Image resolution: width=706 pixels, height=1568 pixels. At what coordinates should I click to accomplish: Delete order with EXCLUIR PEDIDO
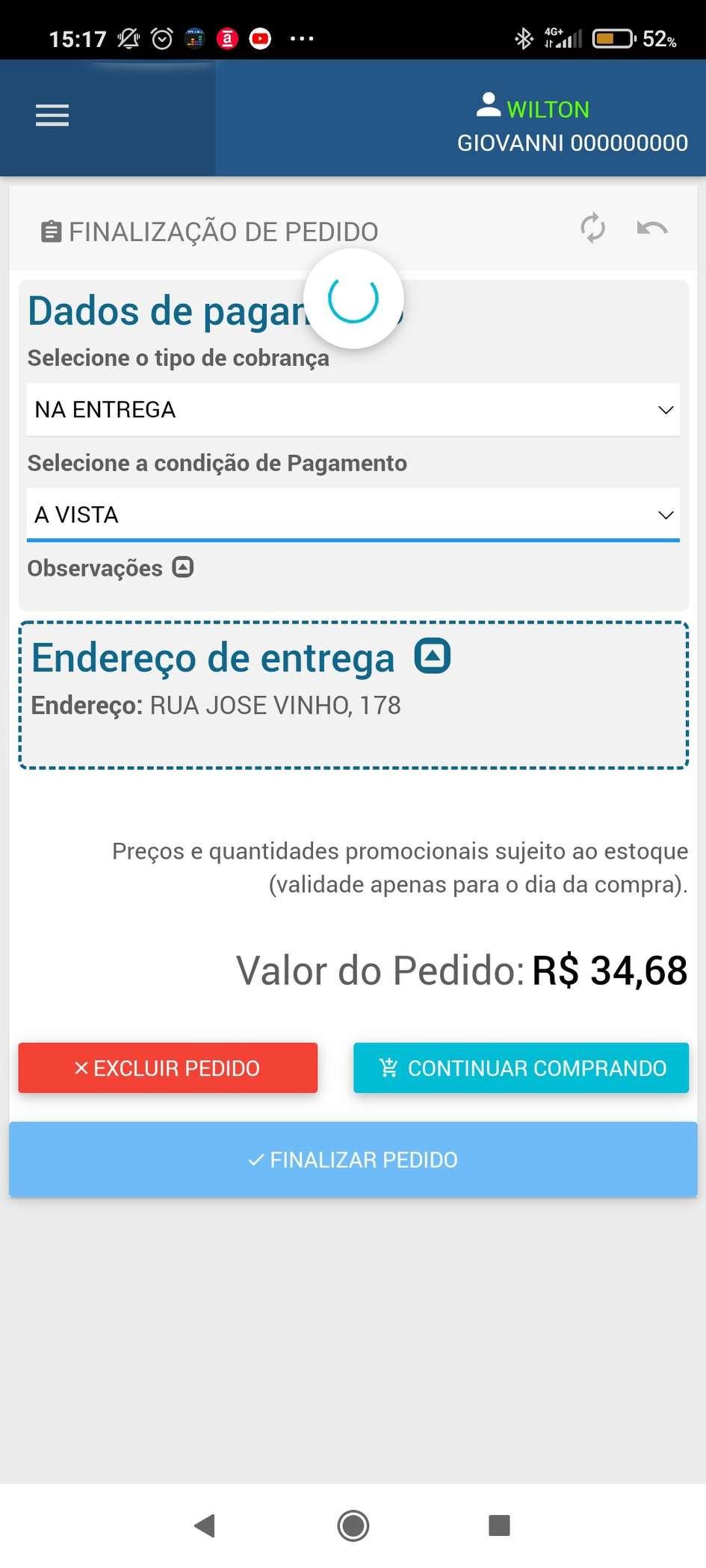(x=168, y=1068)
